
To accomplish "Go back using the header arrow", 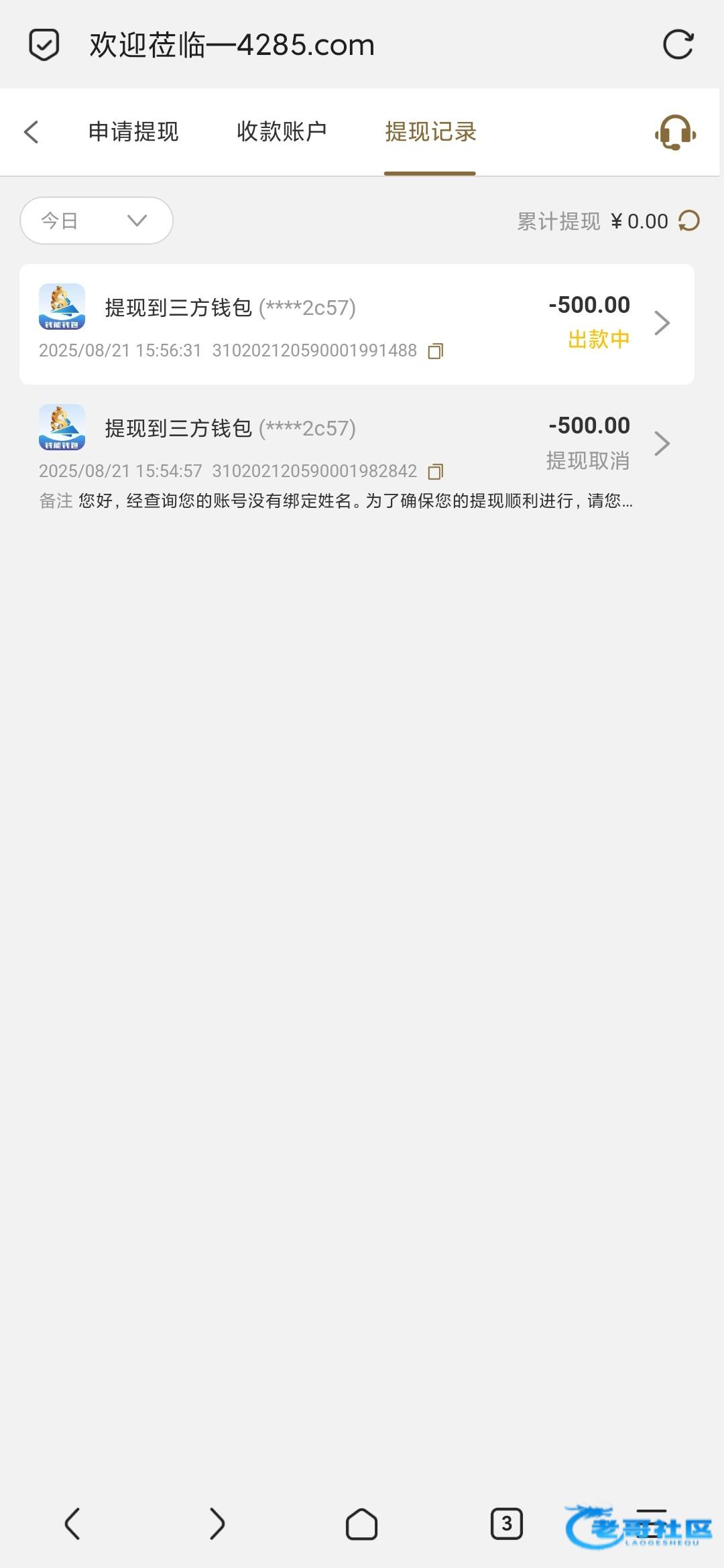I will [32, 132].
